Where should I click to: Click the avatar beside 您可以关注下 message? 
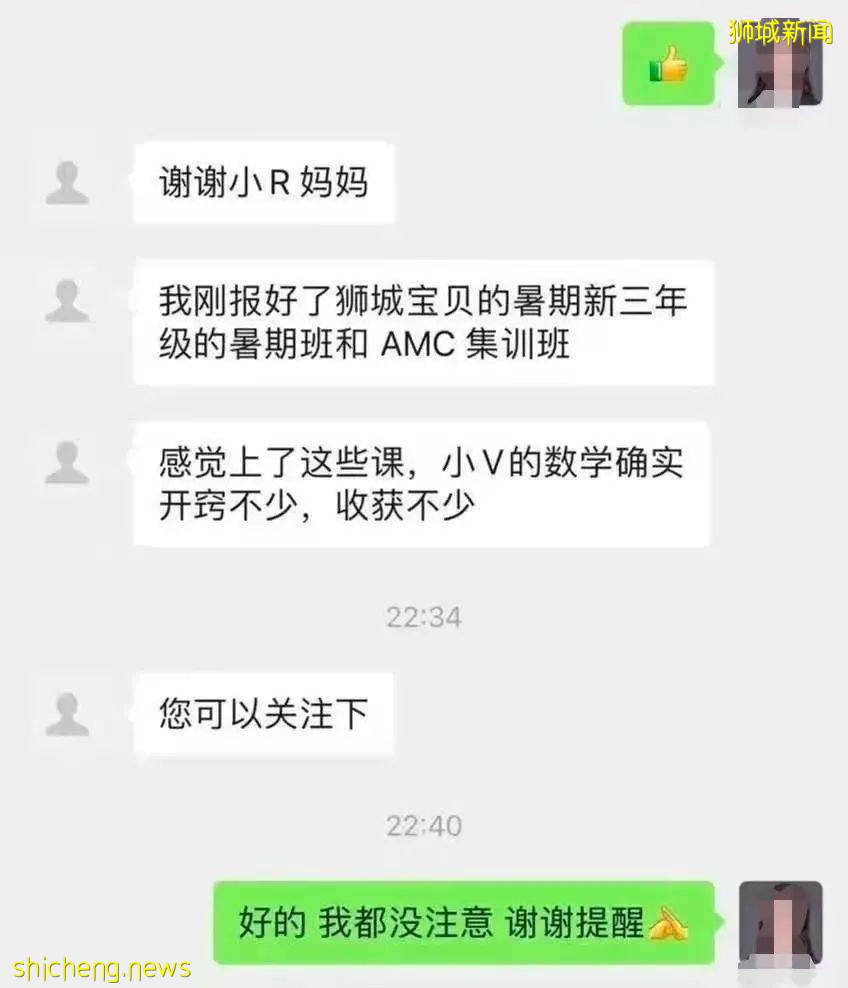[x=68, y=713]
